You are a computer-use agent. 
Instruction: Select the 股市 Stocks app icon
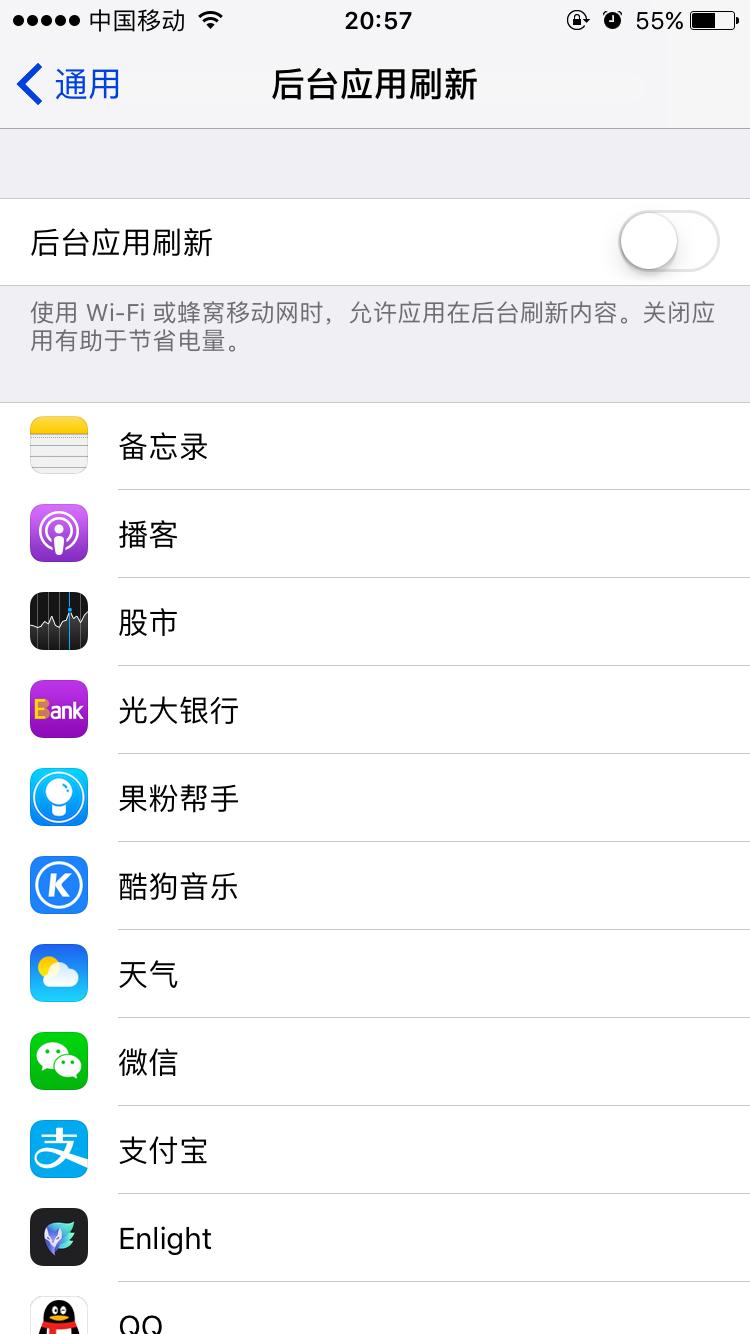pyautogui.click(x=58, y=621)
